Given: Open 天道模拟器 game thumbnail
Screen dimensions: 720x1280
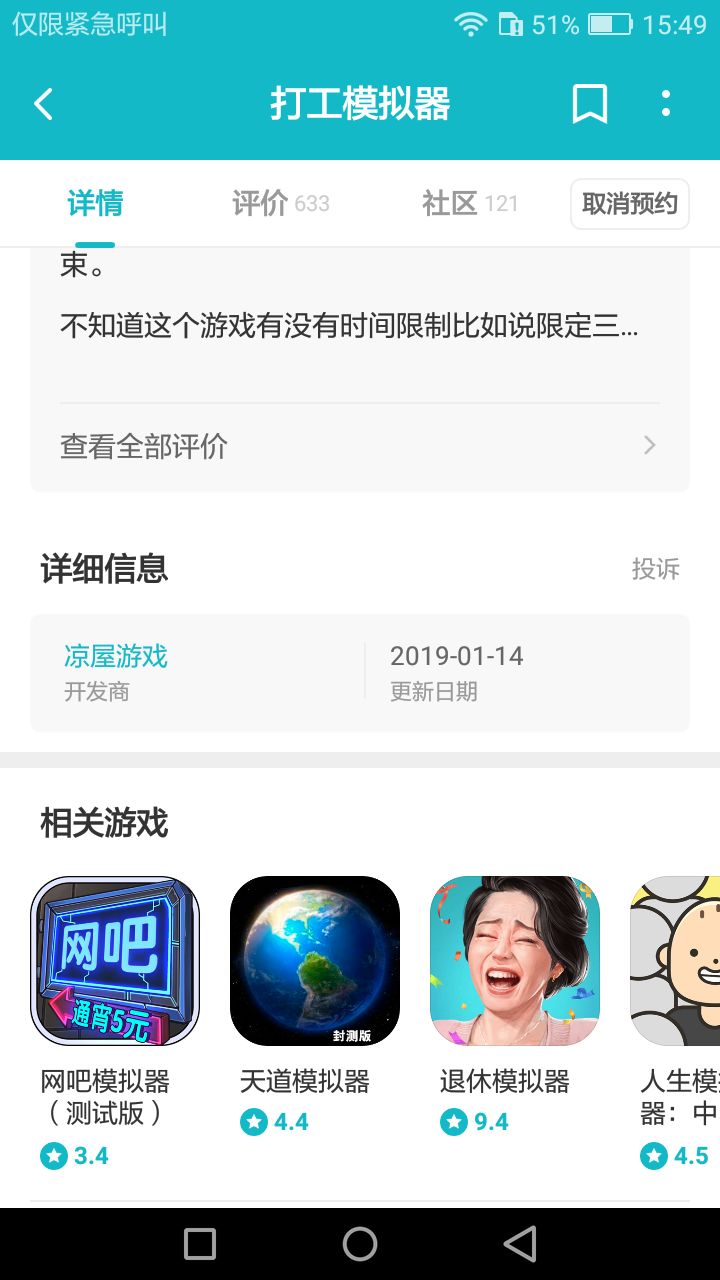Looking at the screenshot, I should click(314, 960).
